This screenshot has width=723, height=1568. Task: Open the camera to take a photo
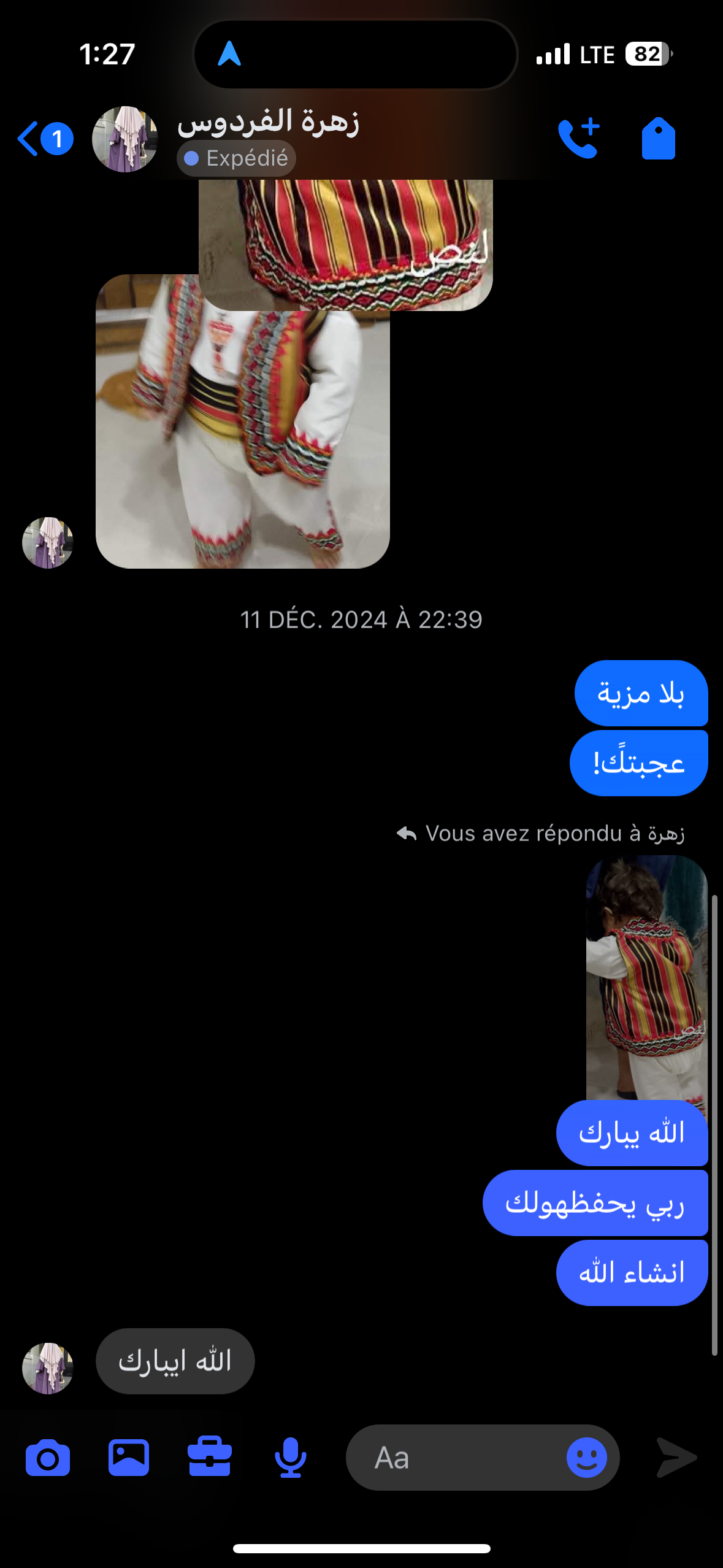click(x=48, y=1458)
